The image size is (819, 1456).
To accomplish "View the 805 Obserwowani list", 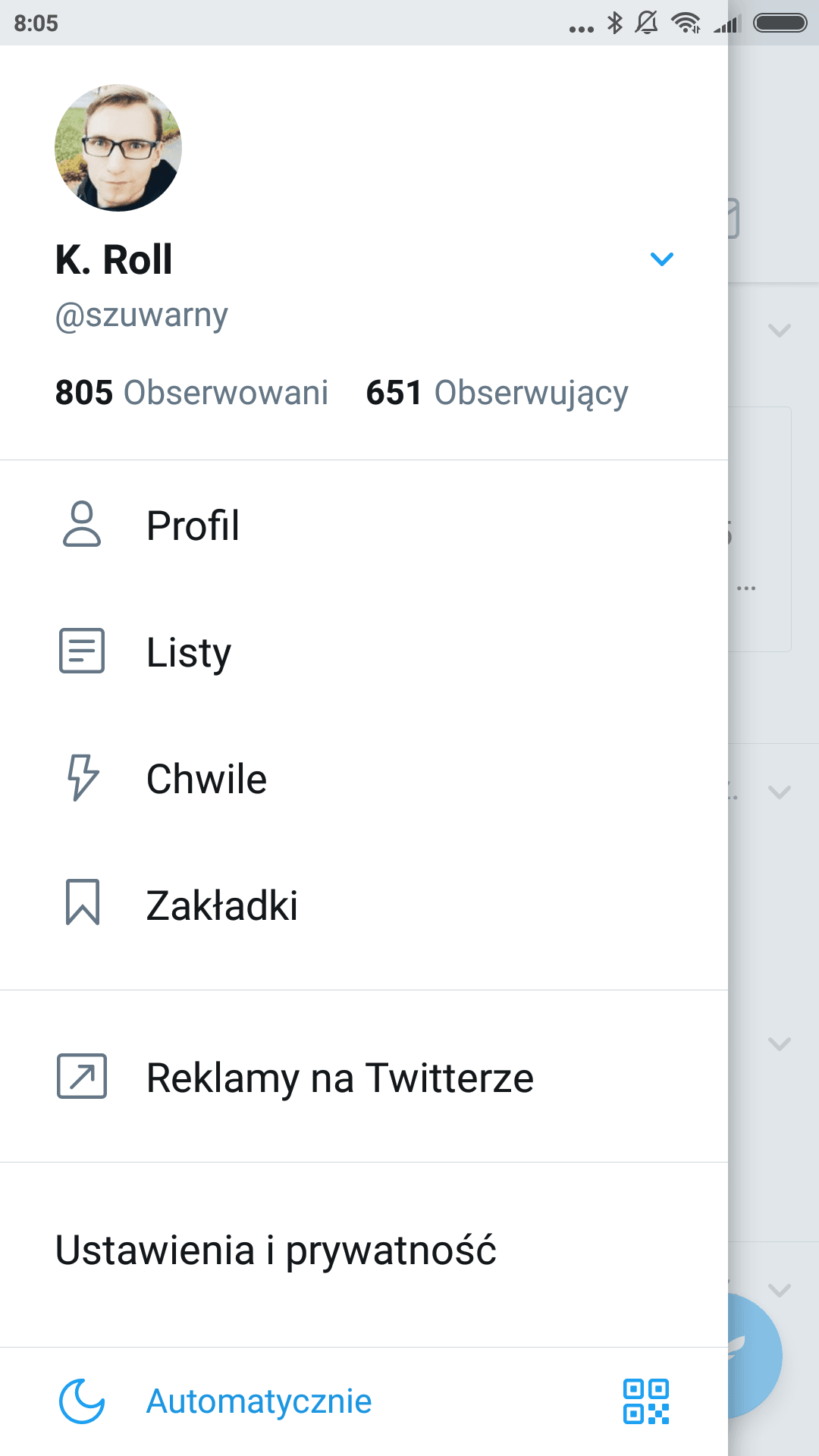I will point(192,393).
